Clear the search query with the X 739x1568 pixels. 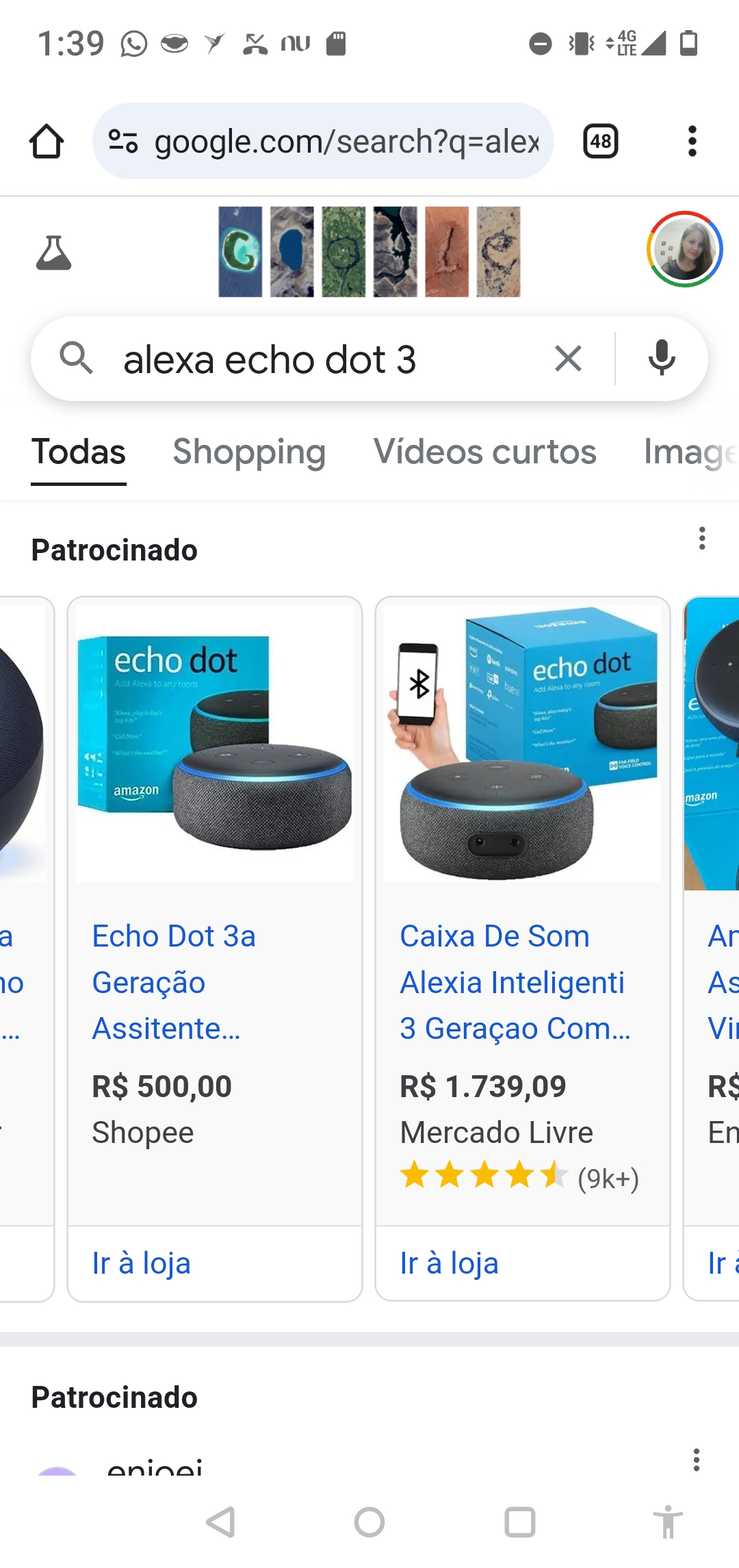[x=568, y=358]
